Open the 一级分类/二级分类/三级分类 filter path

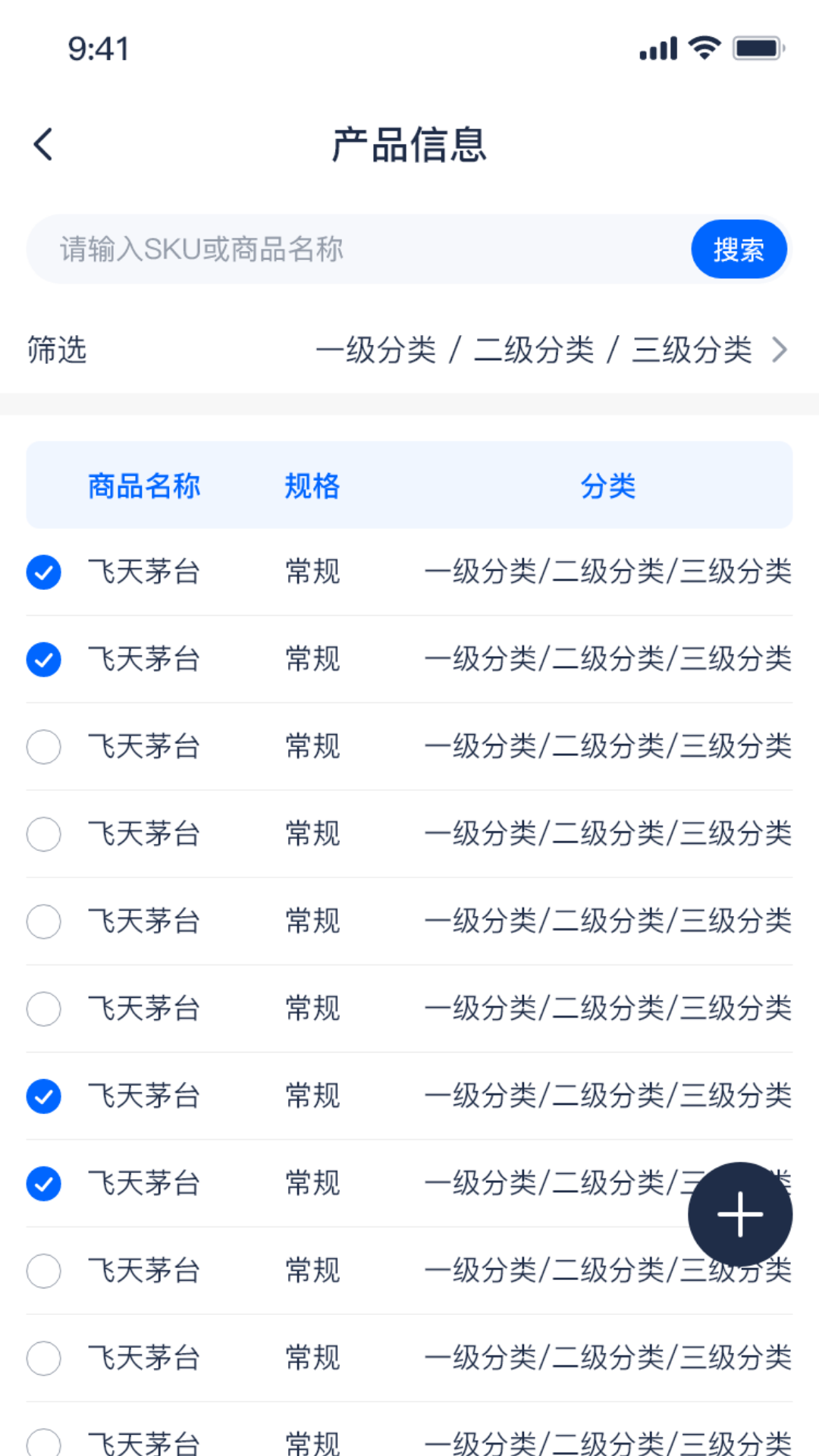[x=537, y=350]
